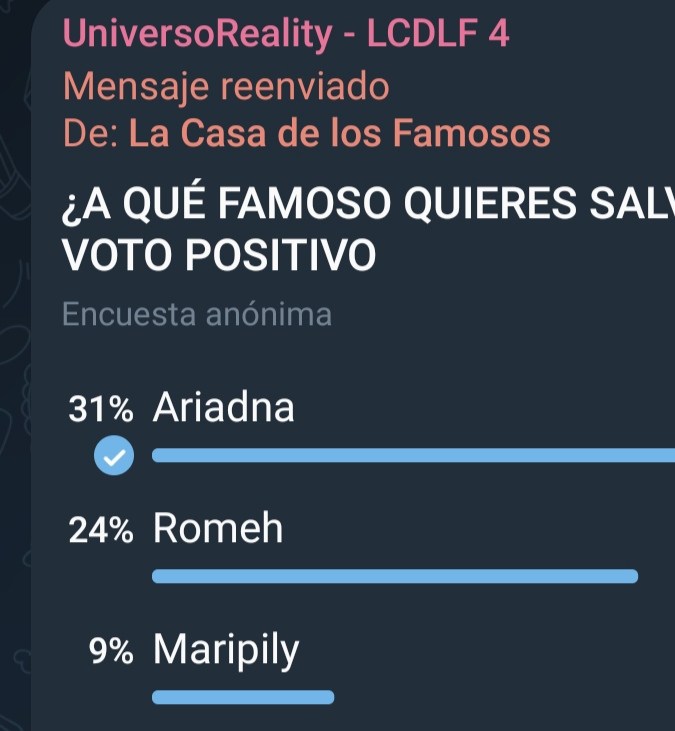Open the forwarded source La Casa de los Famosos

tap(340, 133)
